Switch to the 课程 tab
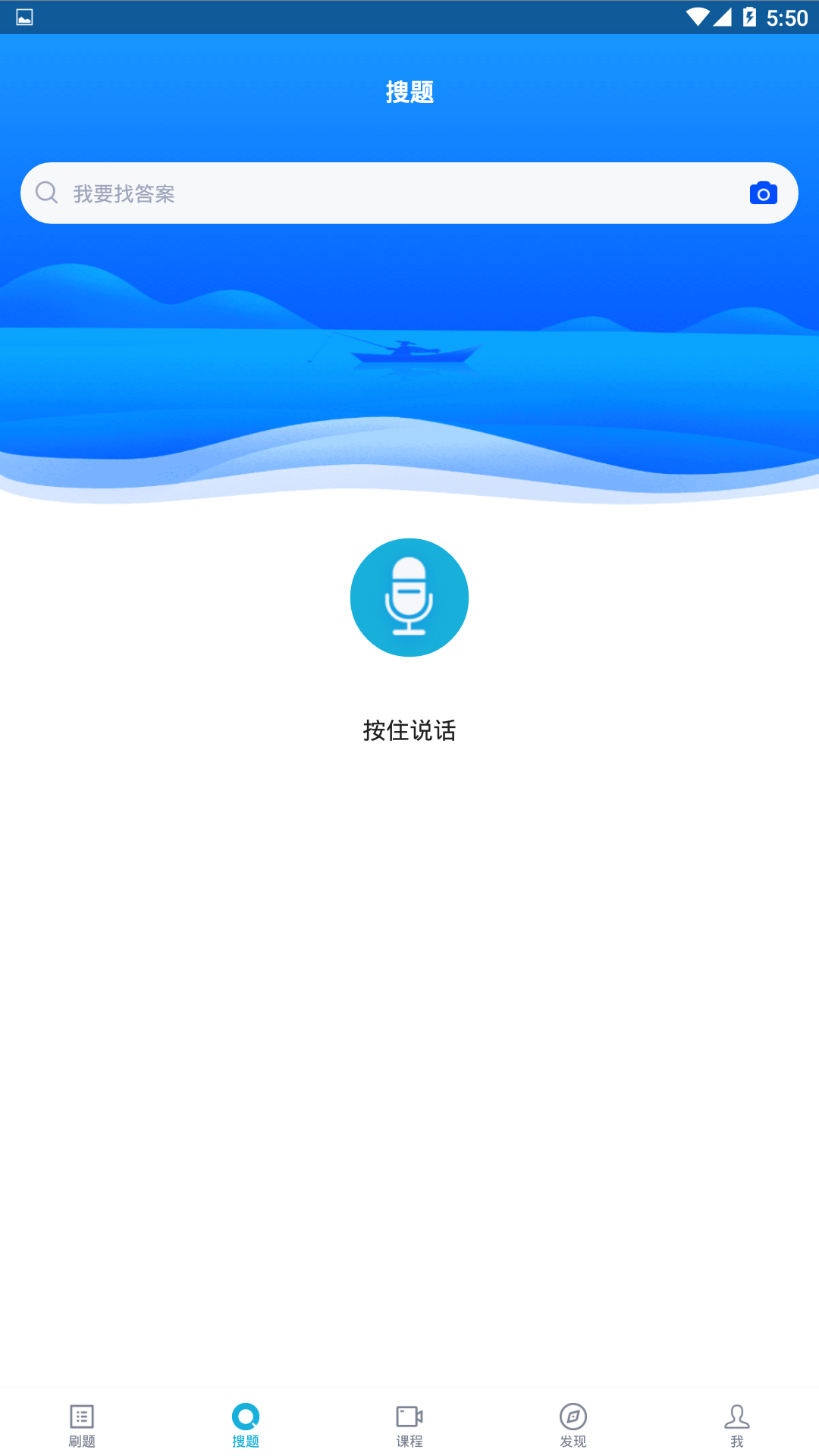 (x=409, y=1426)
